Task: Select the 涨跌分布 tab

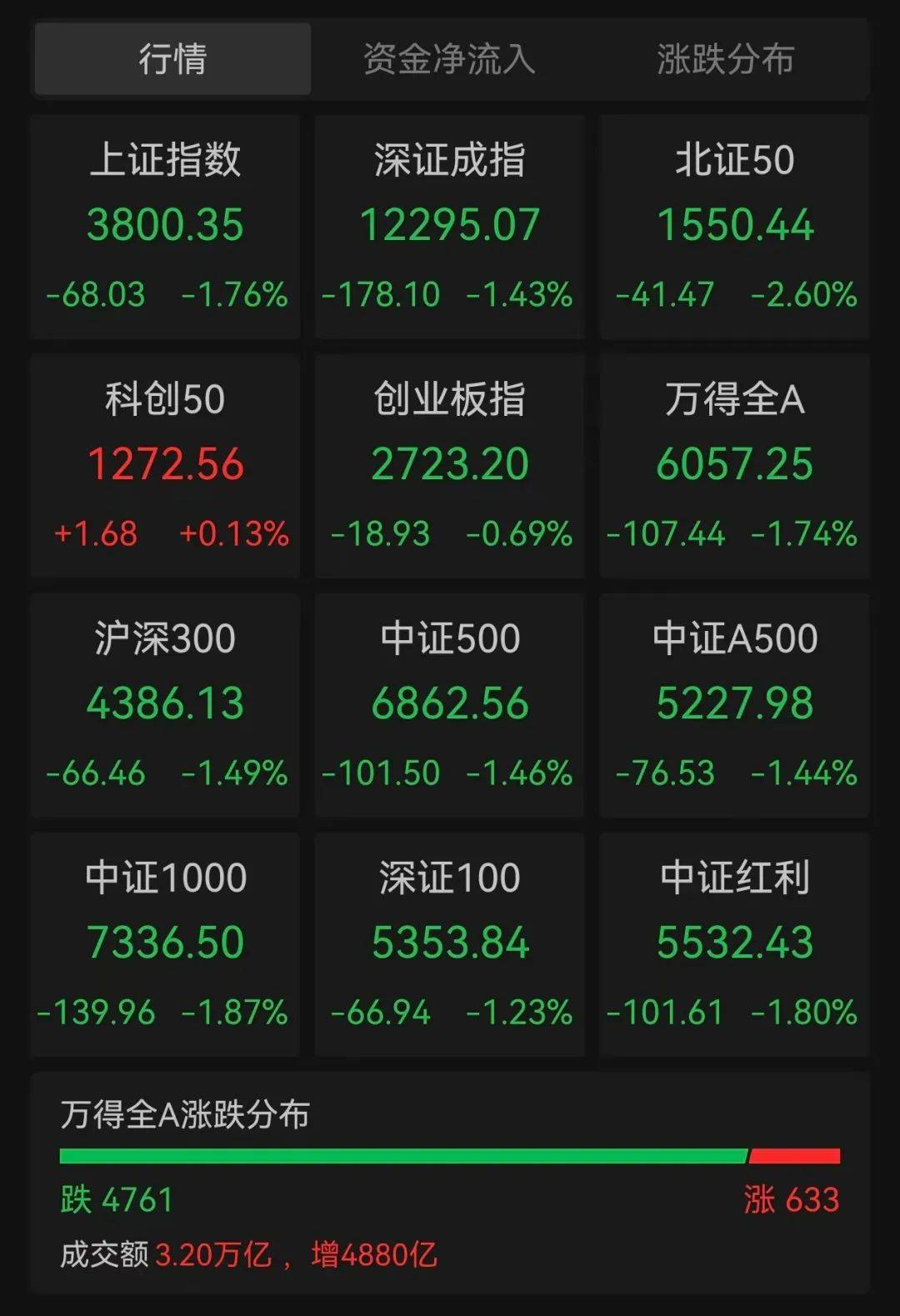Action: 723,60
